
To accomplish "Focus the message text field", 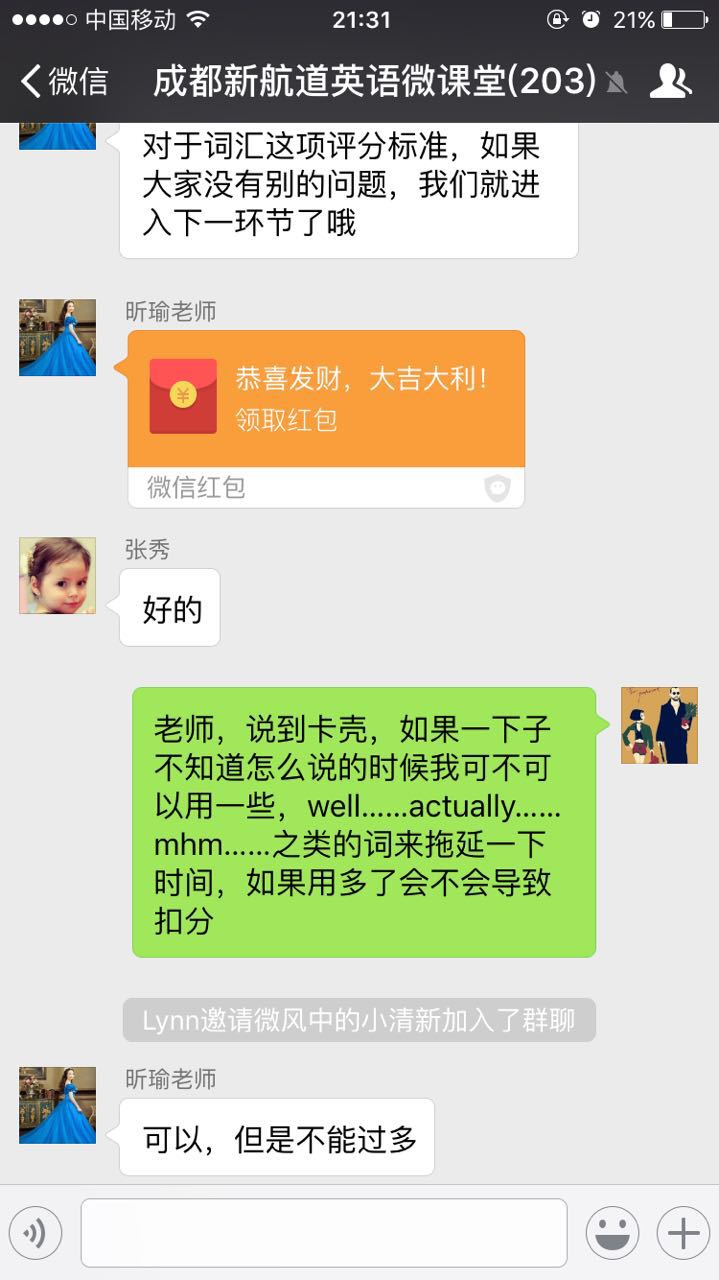I will 324,1233.
